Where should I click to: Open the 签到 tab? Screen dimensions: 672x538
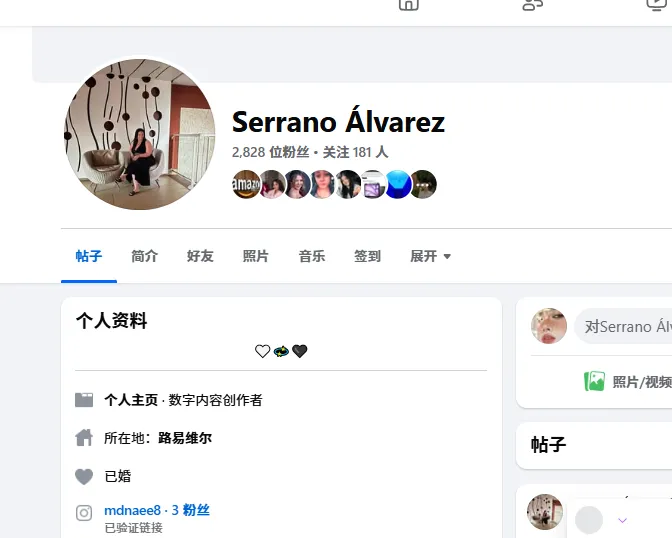367,256
